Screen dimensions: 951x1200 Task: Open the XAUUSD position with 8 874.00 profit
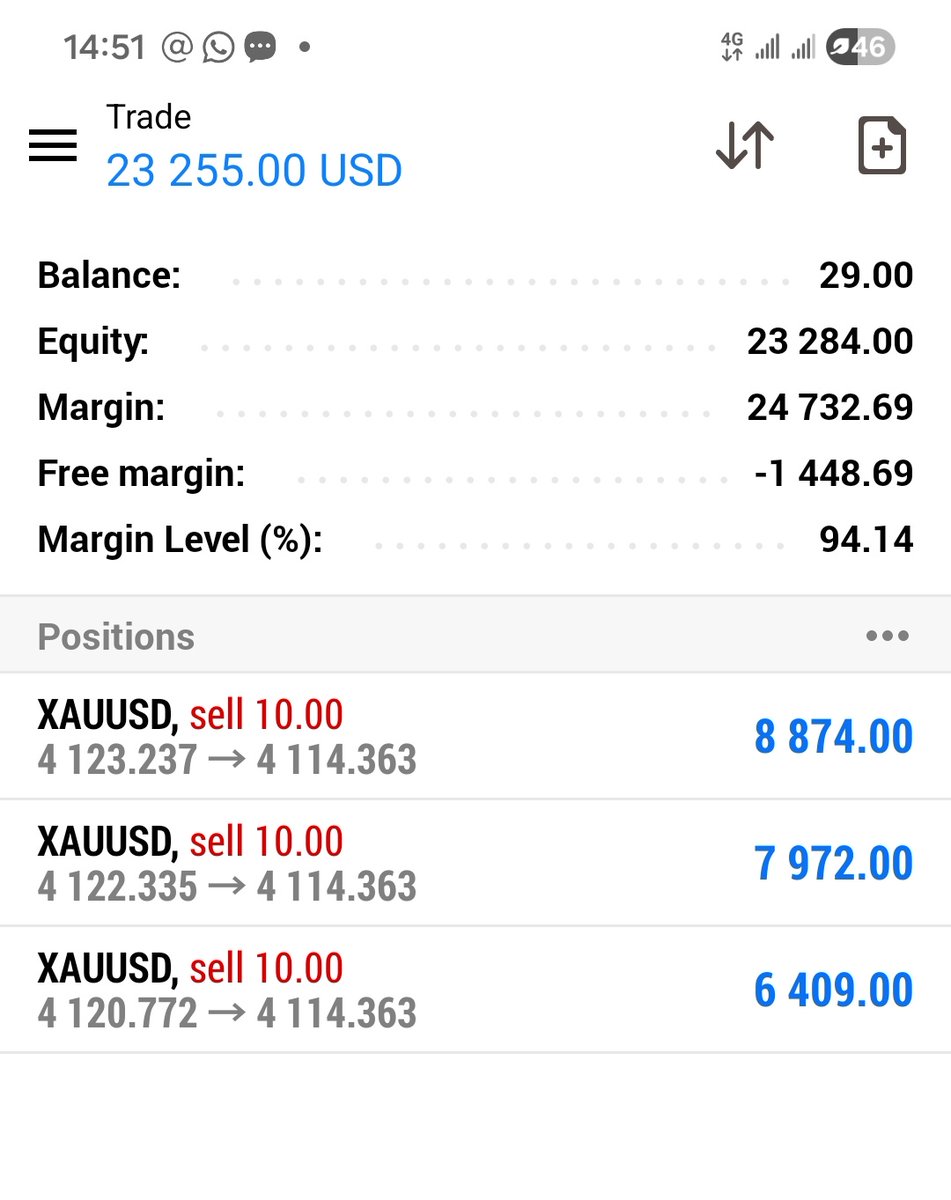[x=475, y=737]
